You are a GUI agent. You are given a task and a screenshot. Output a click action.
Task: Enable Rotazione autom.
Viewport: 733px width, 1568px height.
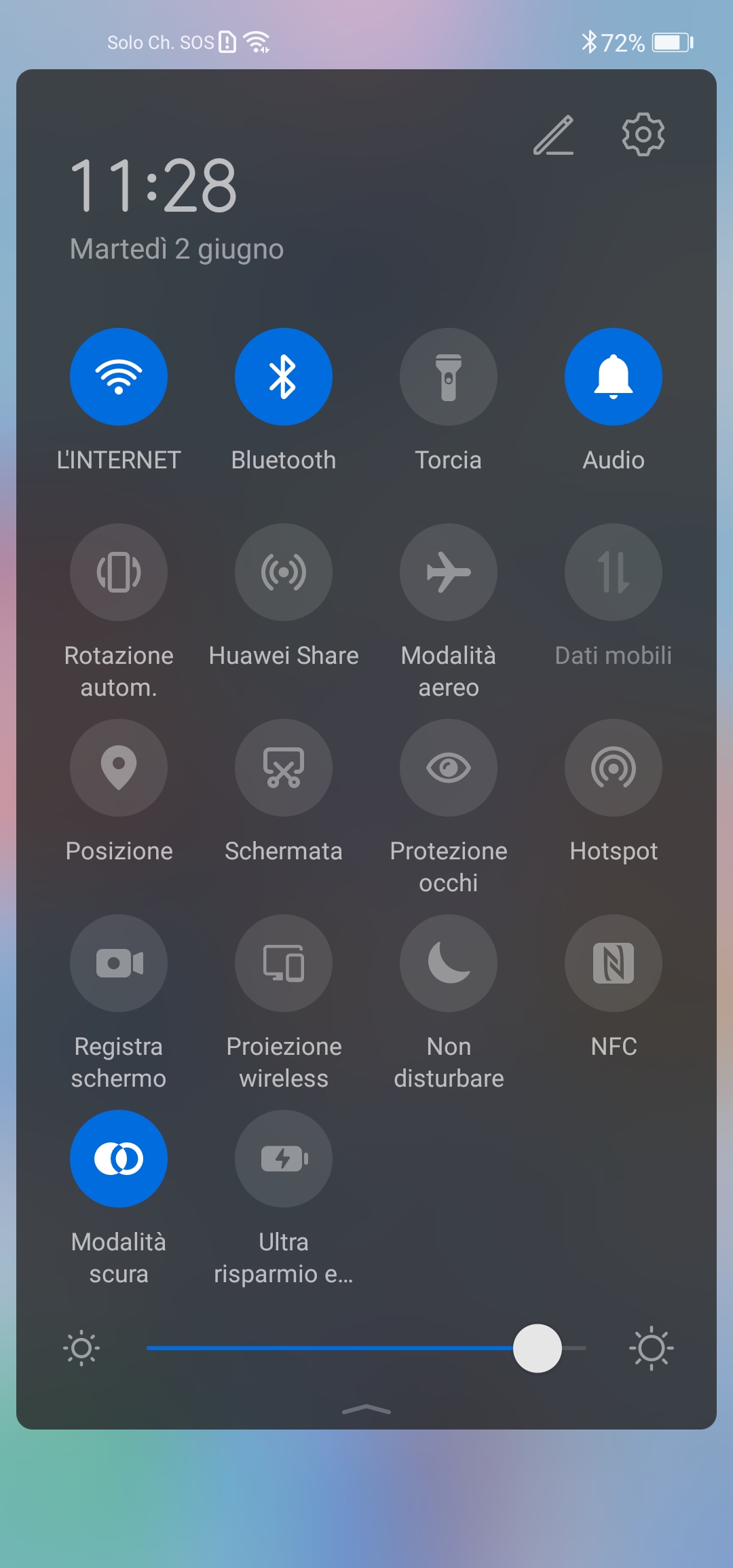pyautogui.click(x=119, y=572)
